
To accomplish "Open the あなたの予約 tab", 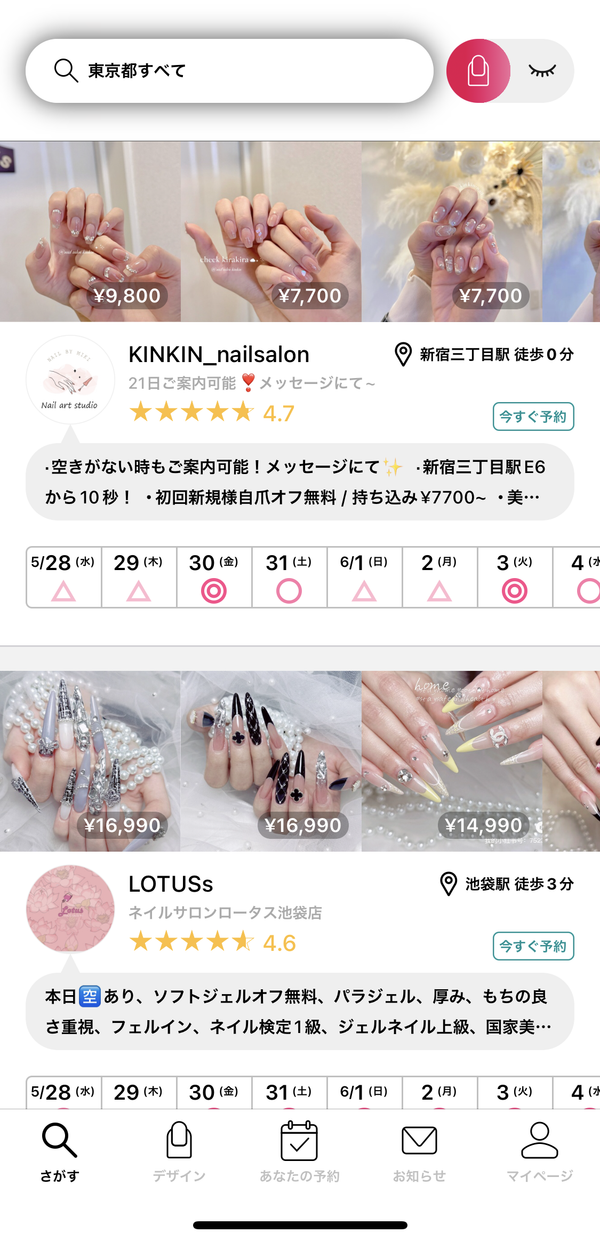I will 299,1153.
